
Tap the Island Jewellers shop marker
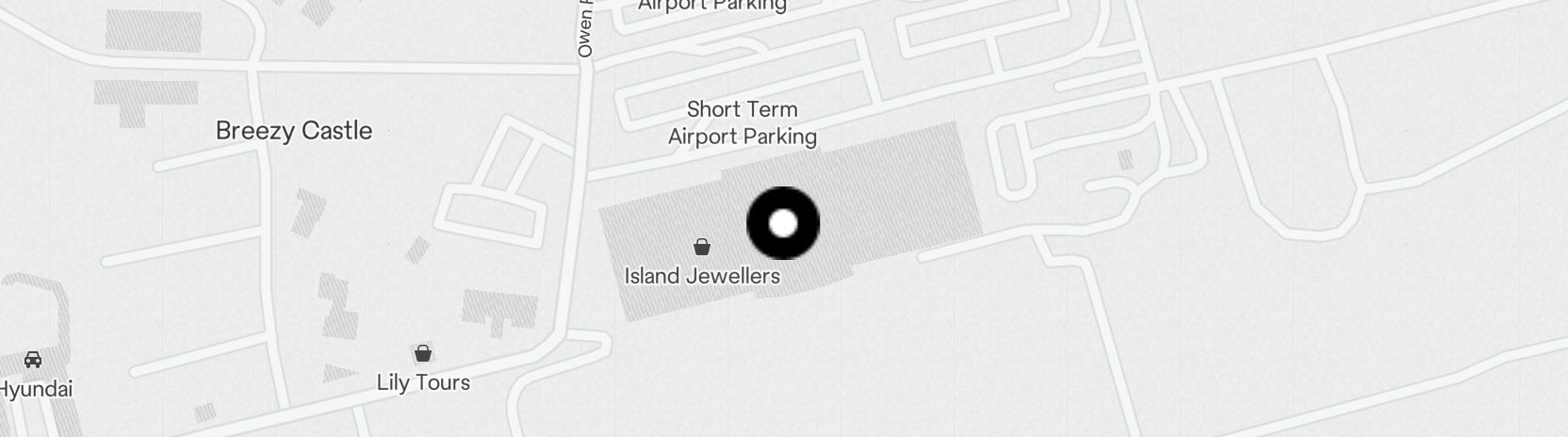(702, 248)
